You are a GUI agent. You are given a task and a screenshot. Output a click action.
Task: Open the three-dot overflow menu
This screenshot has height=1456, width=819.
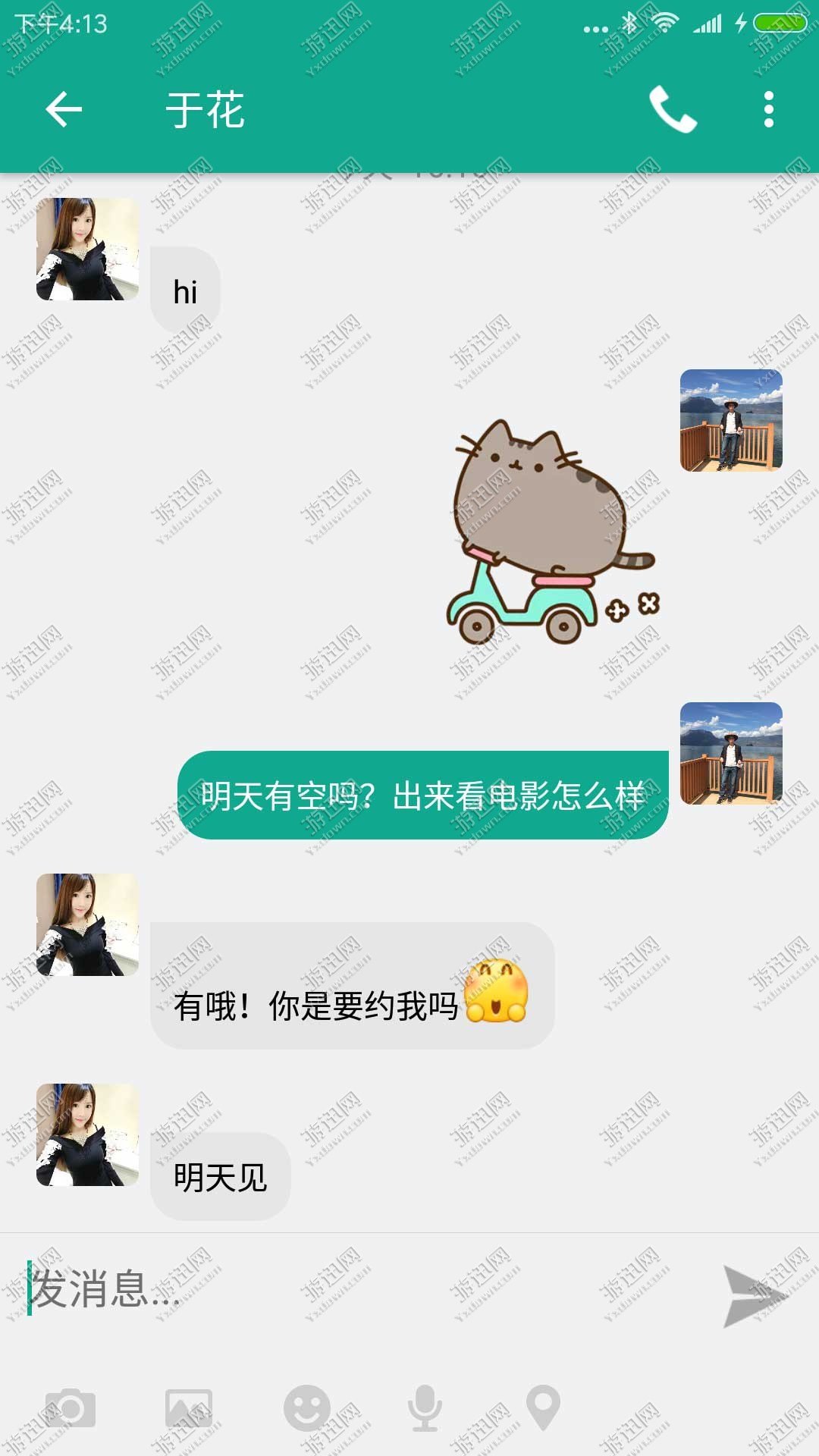pyautogui.click(x=769, y=110)
